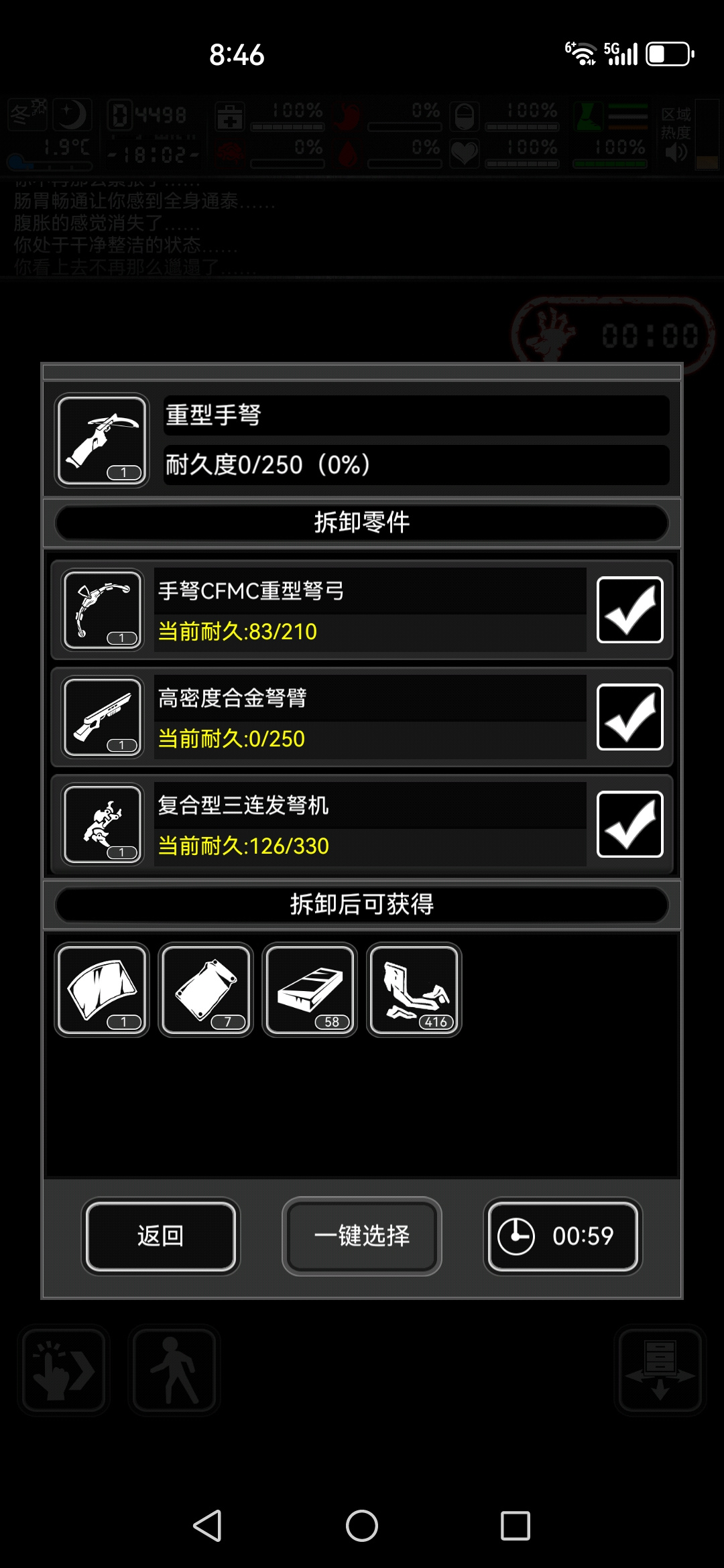Screen dimensions: 724x1568
Task: Go back with the system back arrow
Action: (x=208, y=1526)
